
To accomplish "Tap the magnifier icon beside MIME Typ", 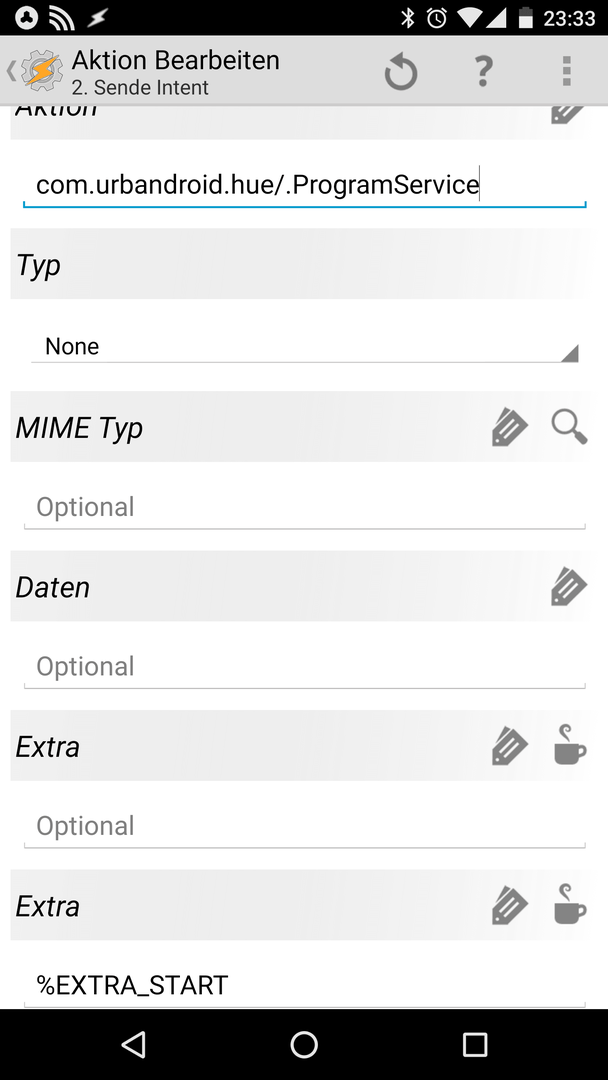I will click(x=569, y=427).
